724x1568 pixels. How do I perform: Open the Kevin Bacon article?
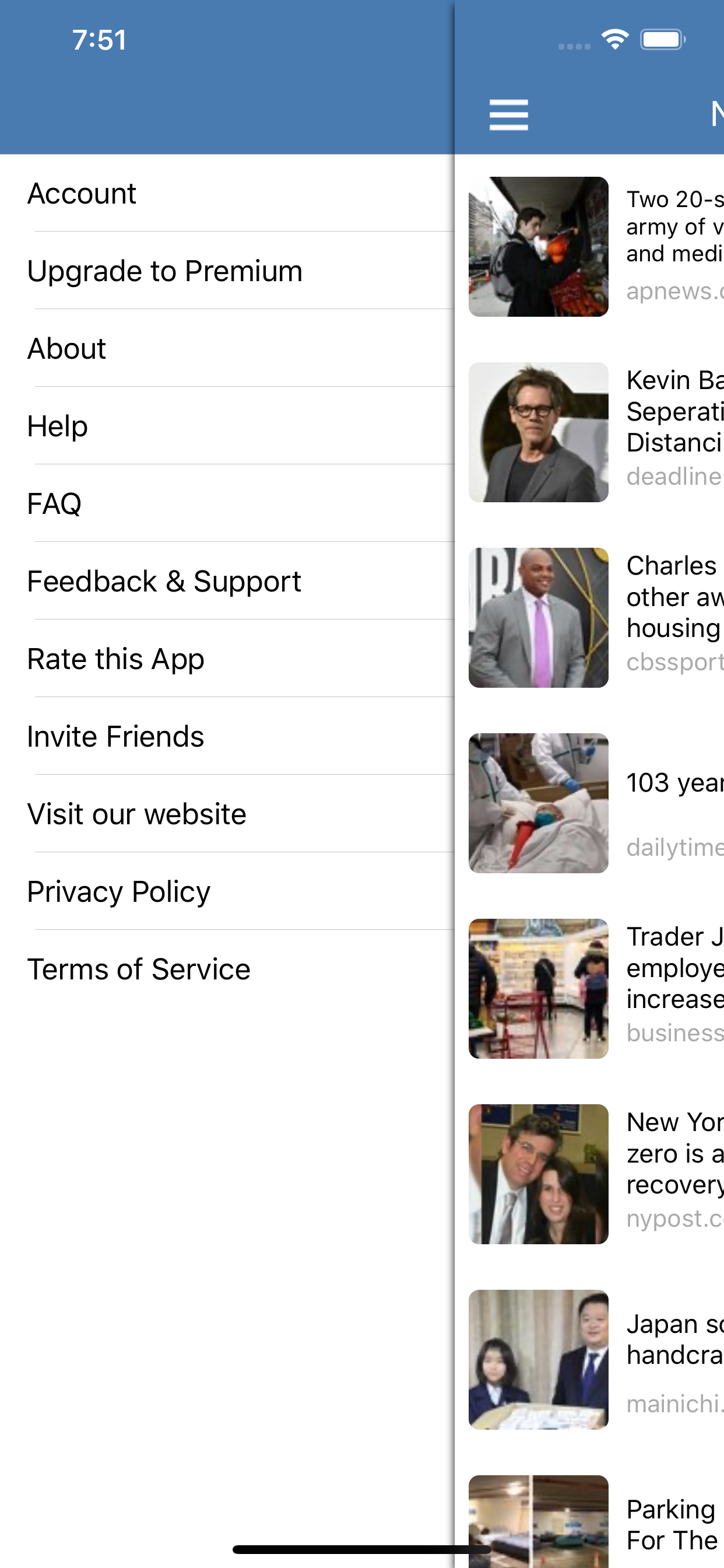tap(589, 432)
